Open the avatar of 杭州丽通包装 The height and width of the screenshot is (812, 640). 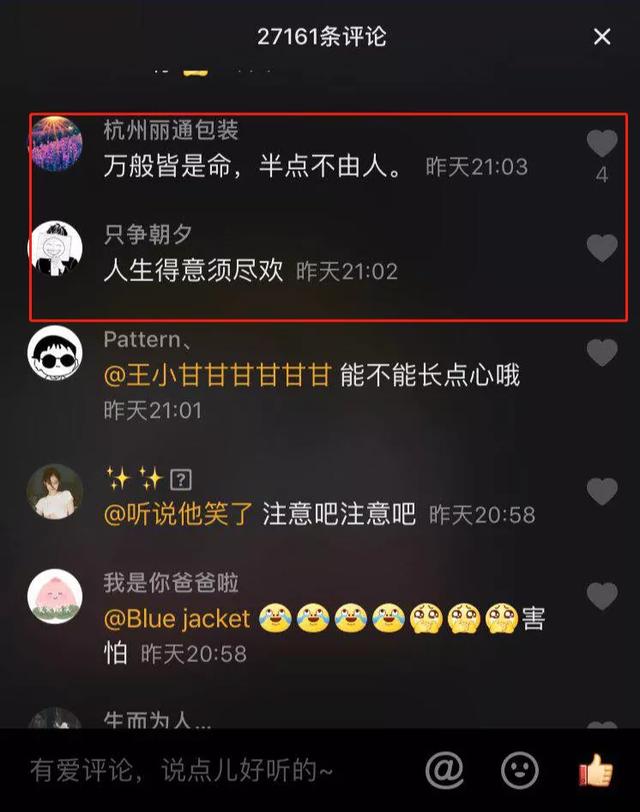coord(55,143)
